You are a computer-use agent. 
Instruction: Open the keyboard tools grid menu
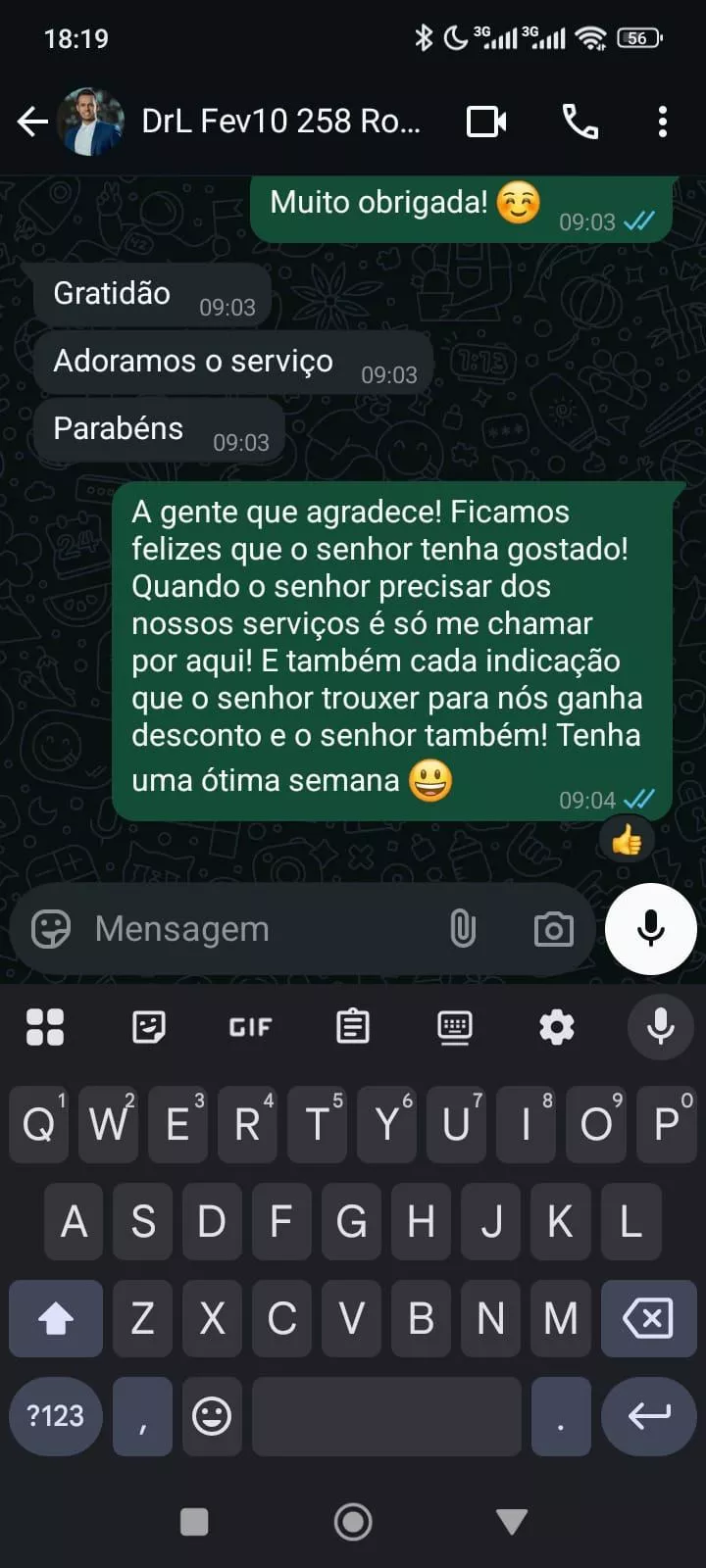pyautogui.click(x=45, y=1027)
